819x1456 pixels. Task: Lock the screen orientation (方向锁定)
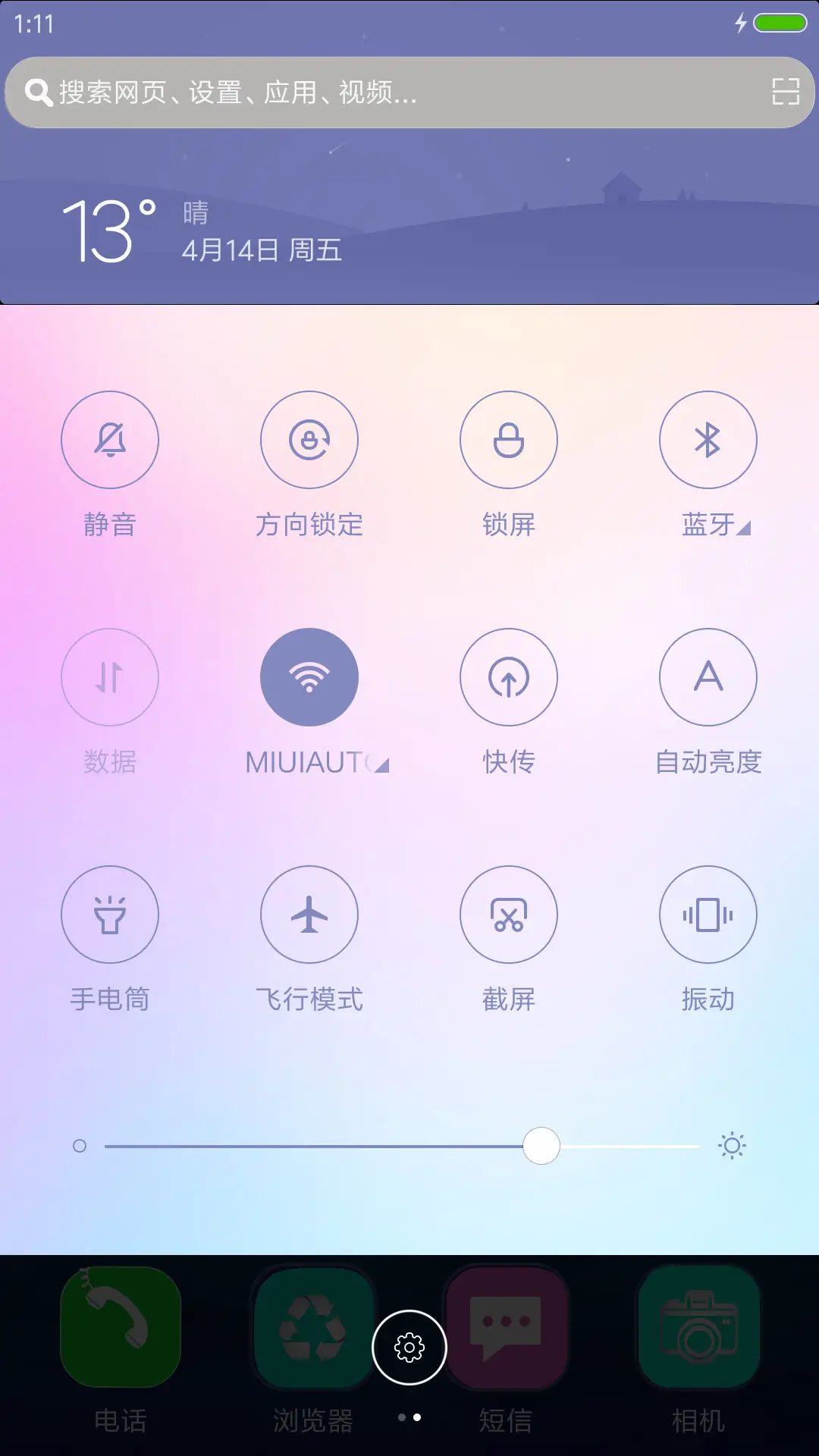[309, 440]
